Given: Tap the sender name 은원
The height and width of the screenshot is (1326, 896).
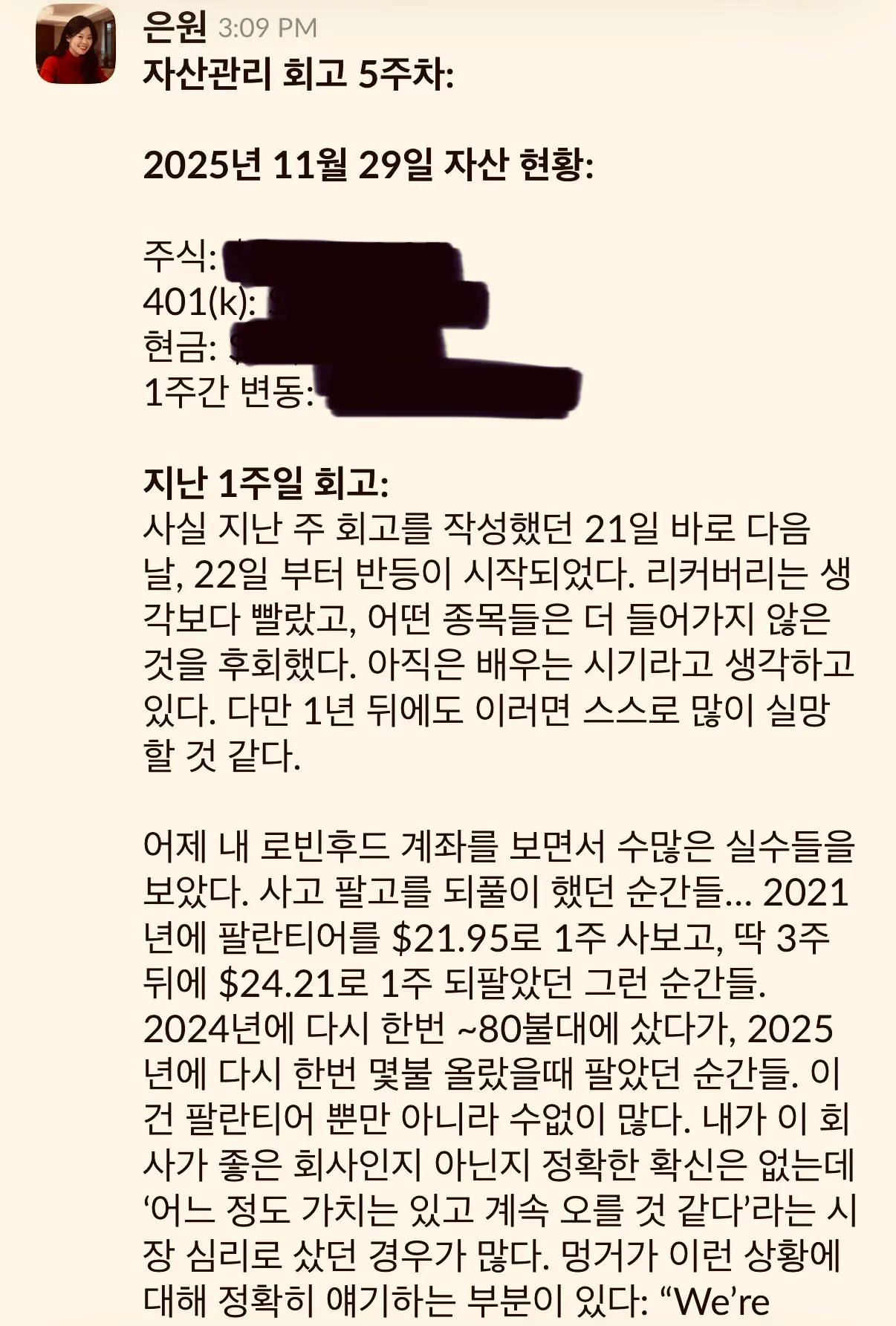Looking at the screenshot, I should click(x=175, y=27).
